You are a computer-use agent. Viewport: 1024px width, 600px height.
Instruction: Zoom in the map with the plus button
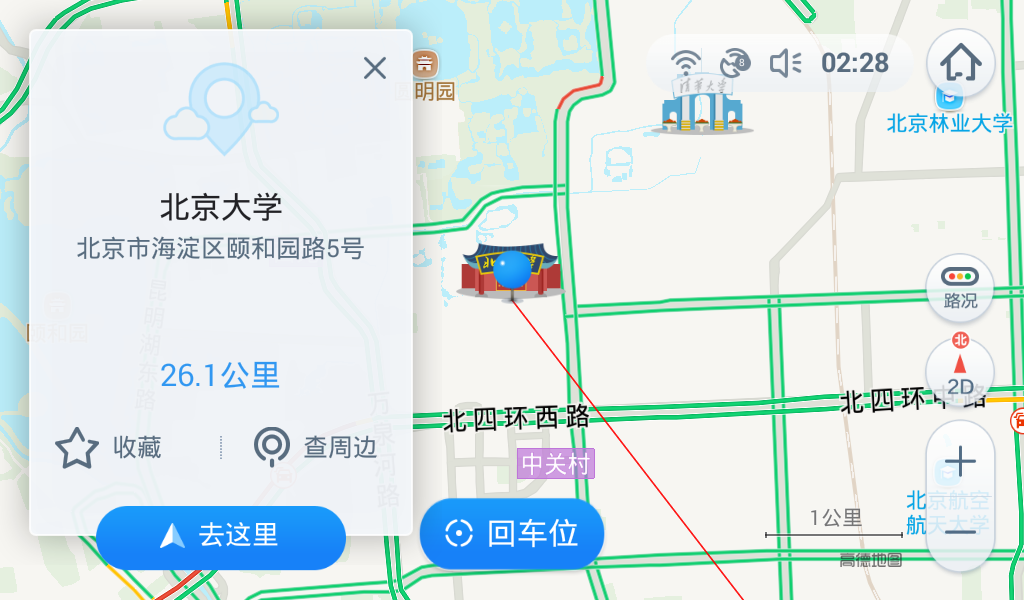click(x=960, y=462)
